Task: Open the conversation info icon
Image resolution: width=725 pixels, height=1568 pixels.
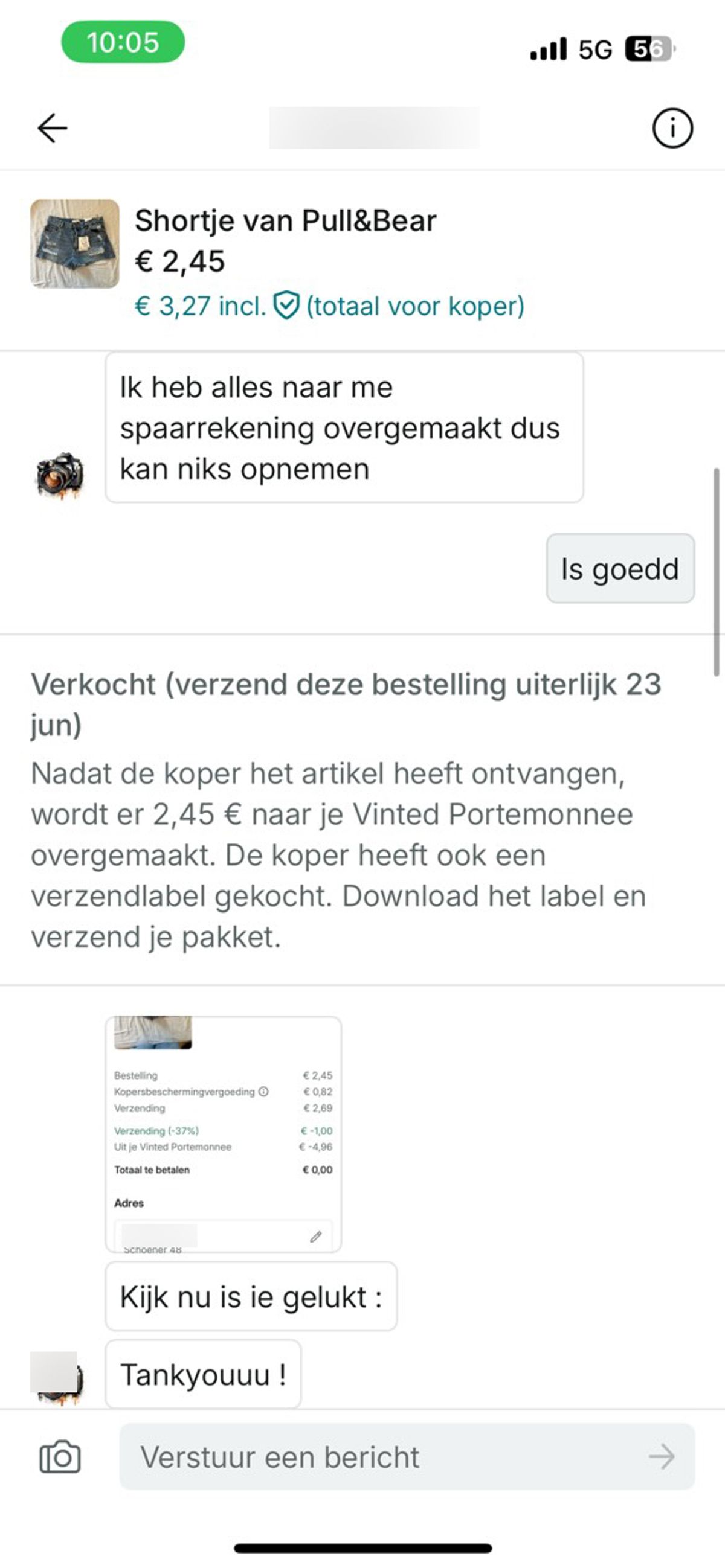Action: pos(672,129)
